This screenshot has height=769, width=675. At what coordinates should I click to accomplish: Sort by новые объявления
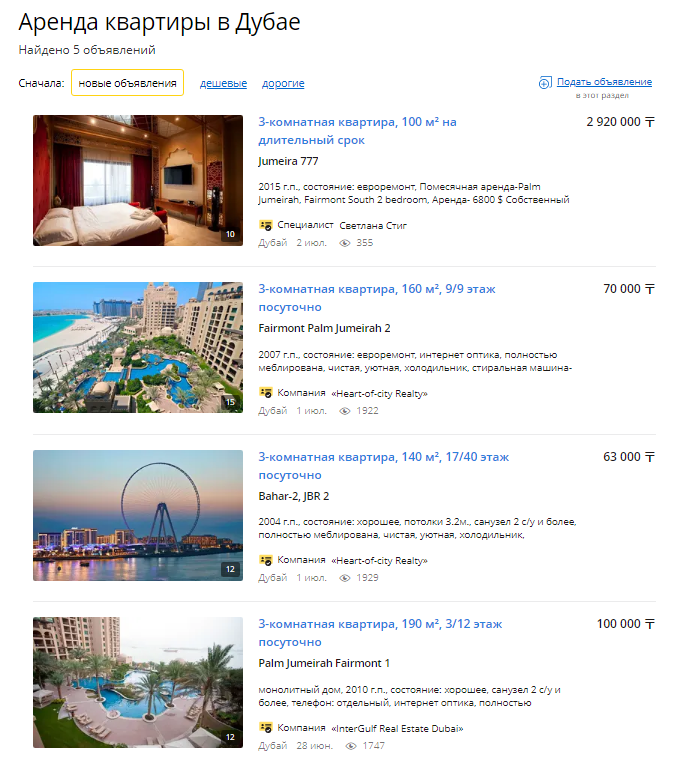click(x=127, y=83)
